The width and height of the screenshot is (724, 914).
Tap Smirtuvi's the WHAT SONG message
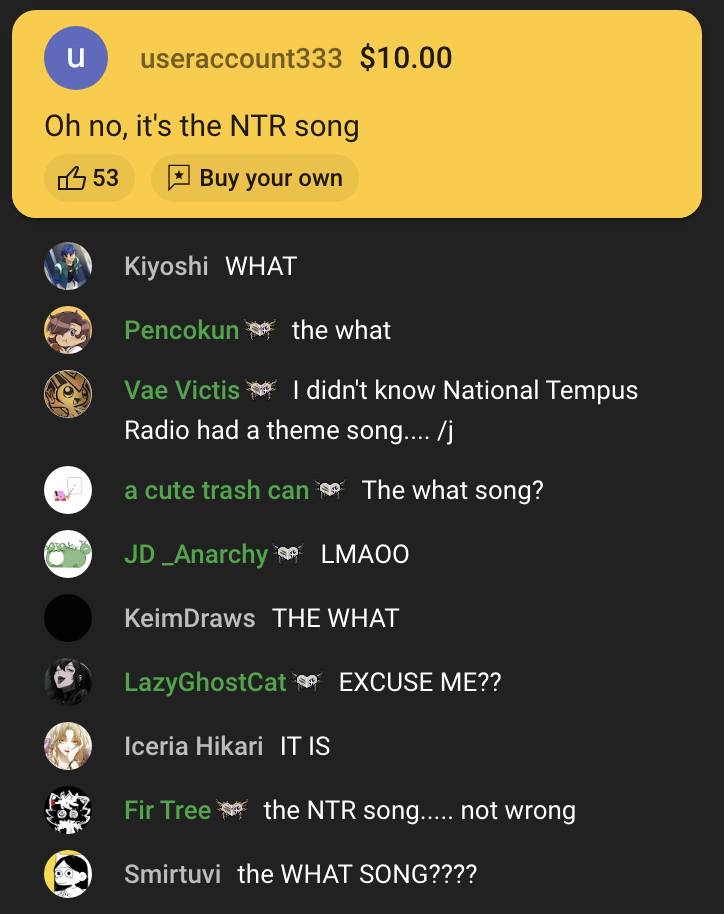coord(357,874)
